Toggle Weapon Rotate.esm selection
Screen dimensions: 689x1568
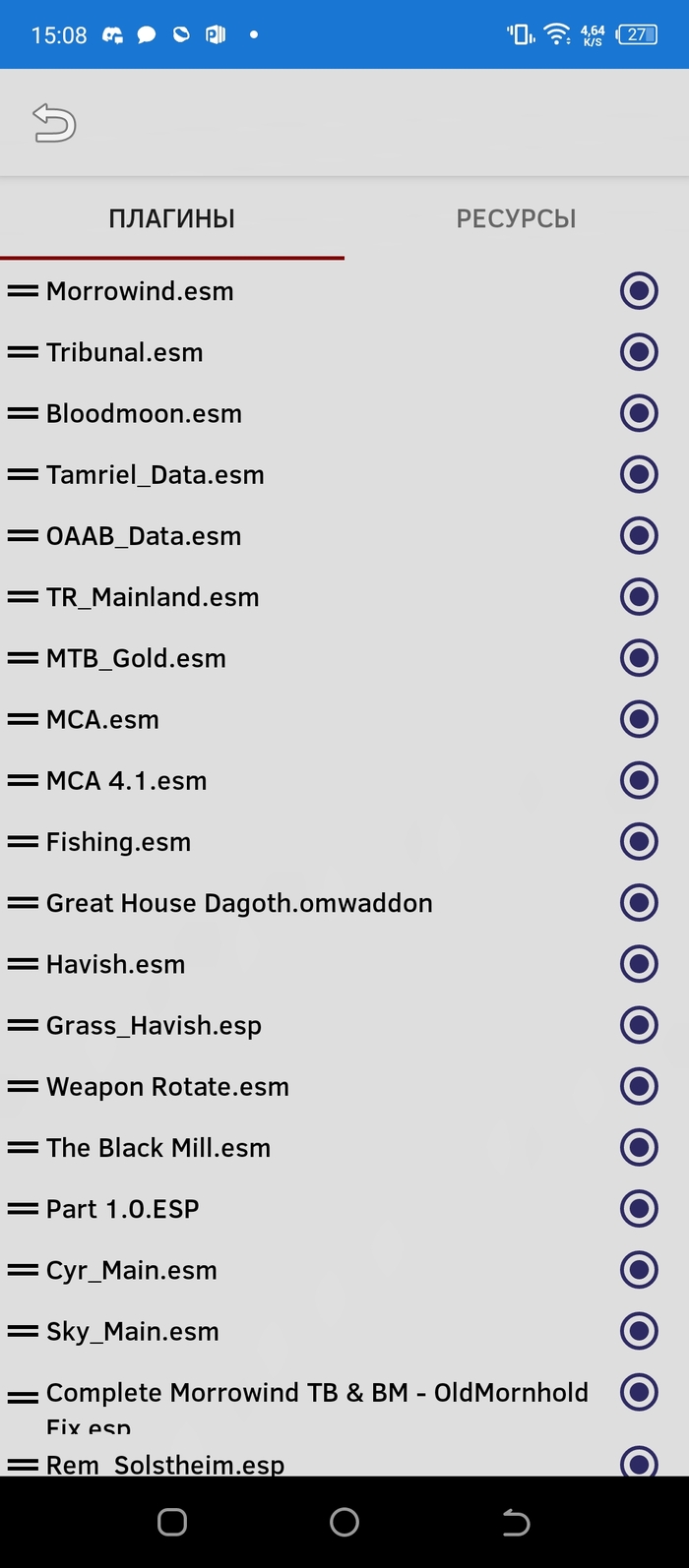coord(639,1086)
